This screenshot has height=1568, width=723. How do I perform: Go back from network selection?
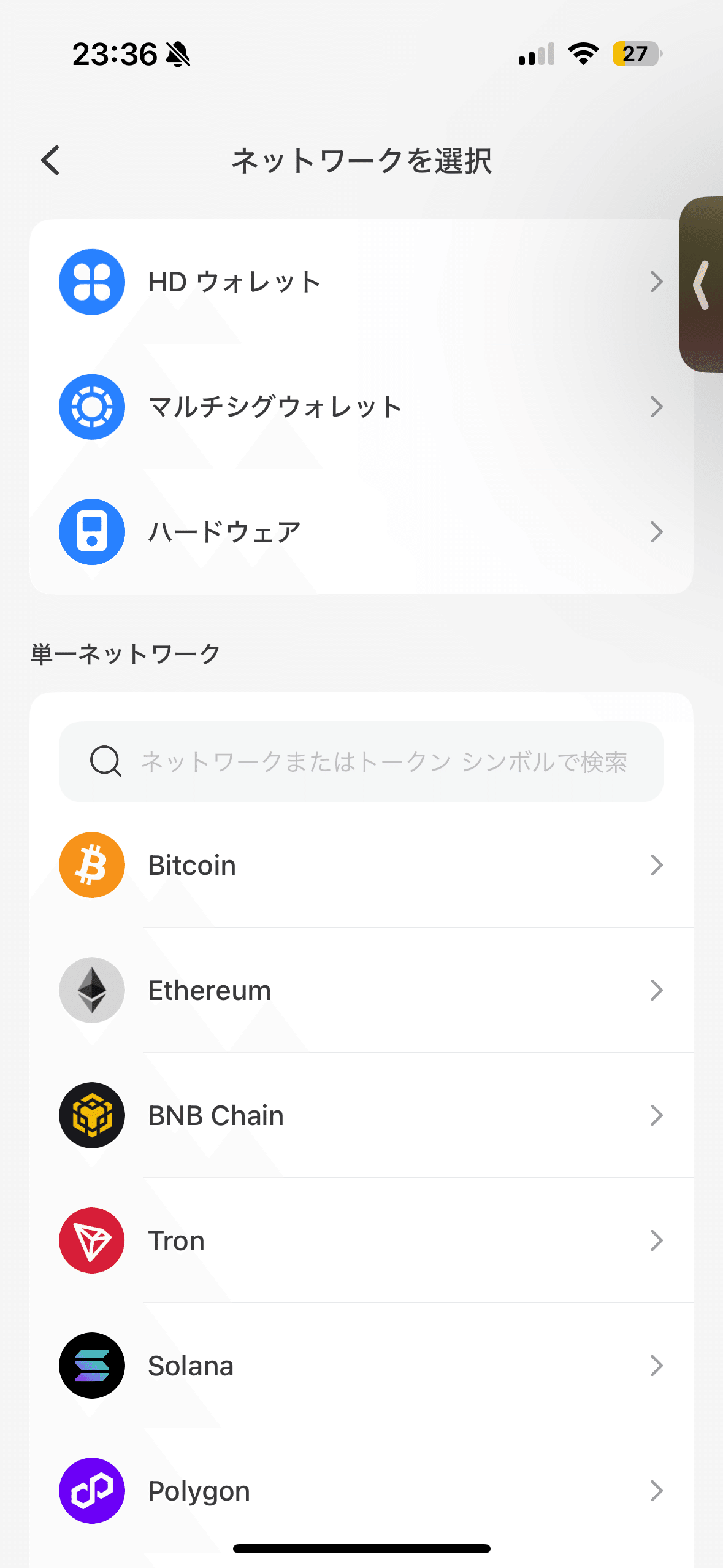point(51,161)
